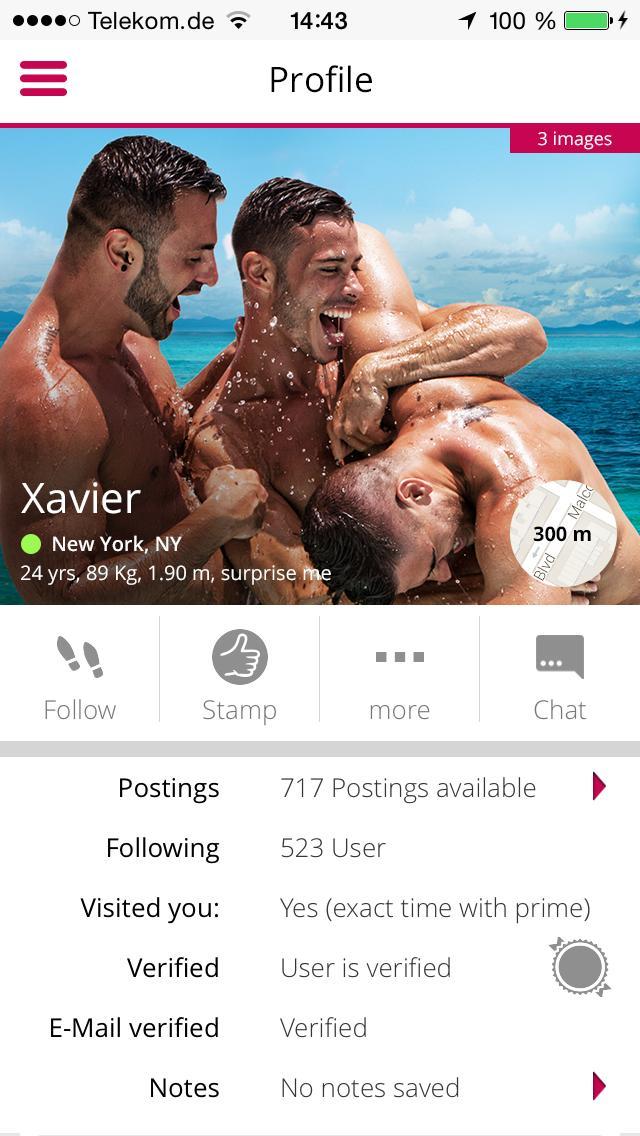Open the 300 m map thumbnail
This screenshot has width=640, height=1136.
point(563,534)
